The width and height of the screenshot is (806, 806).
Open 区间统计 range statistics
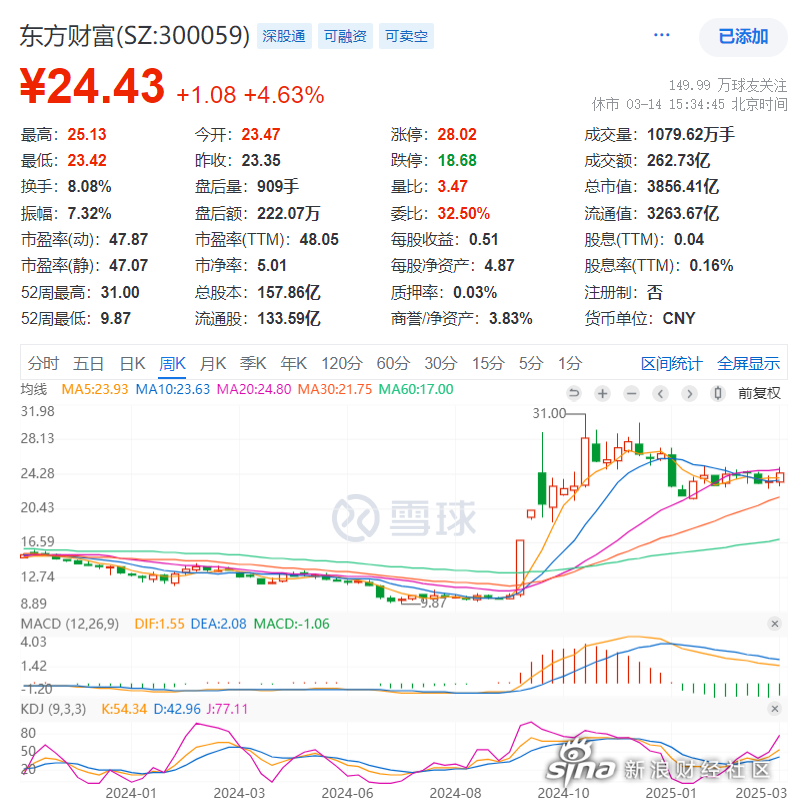pos(671,363)
